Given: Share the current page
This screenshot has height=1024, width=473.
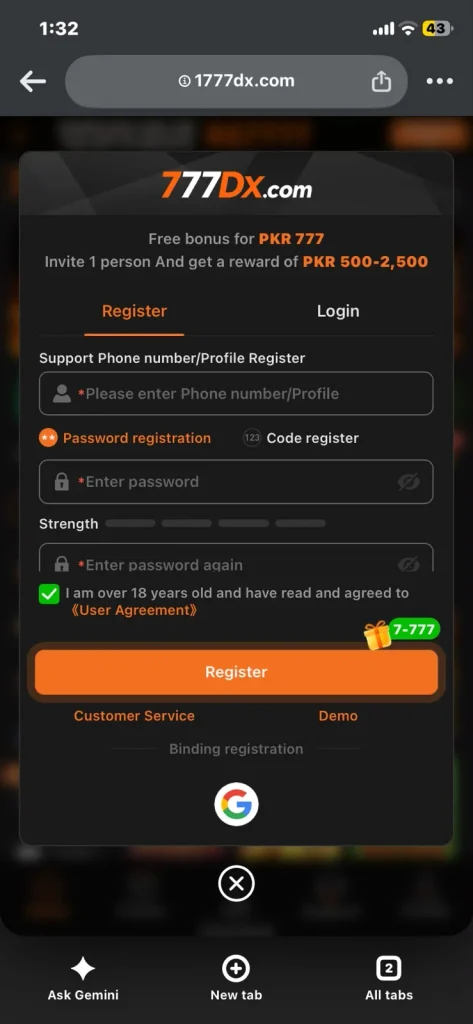Looking at the screenshot, I should pos(381,81).
